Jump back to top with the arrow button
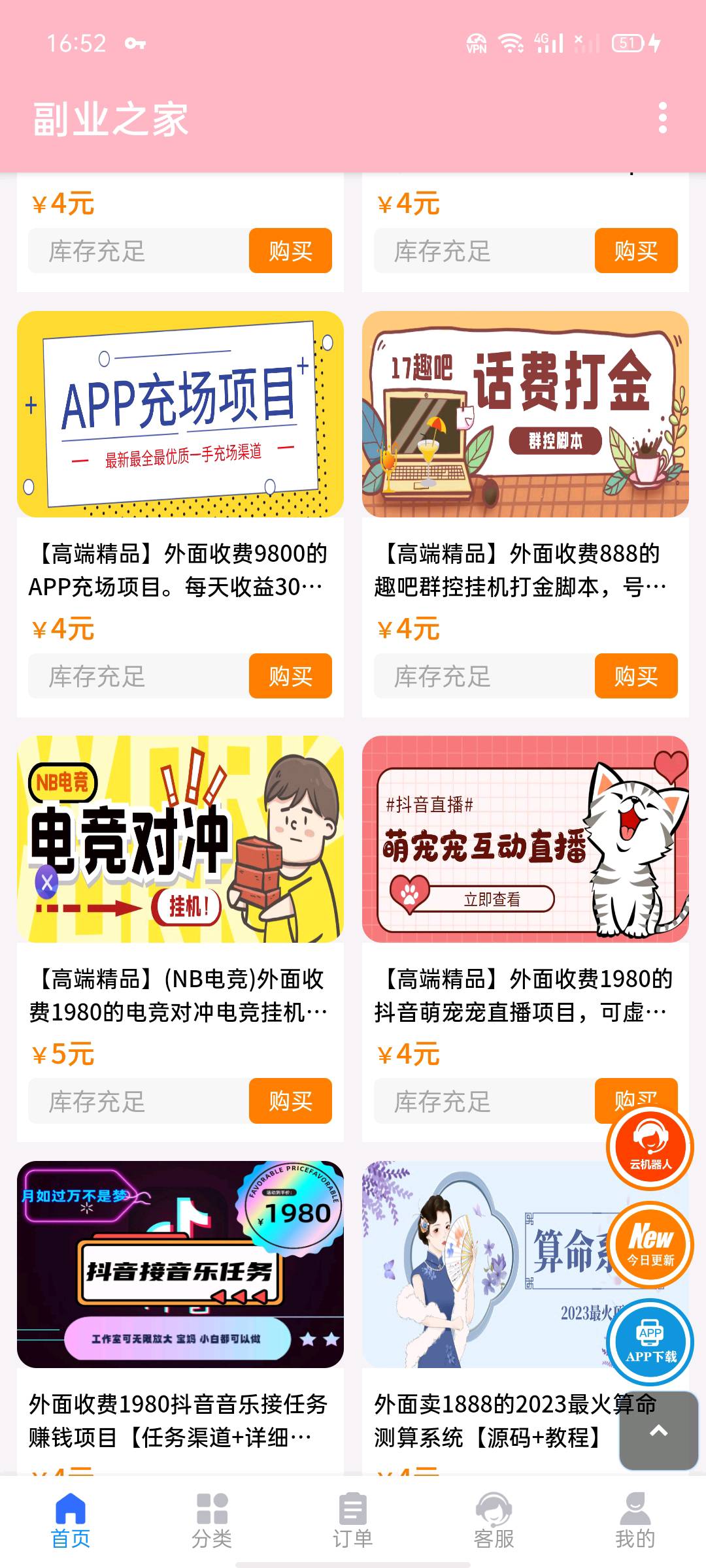 pyautogui.click(x=658, y=1431)
